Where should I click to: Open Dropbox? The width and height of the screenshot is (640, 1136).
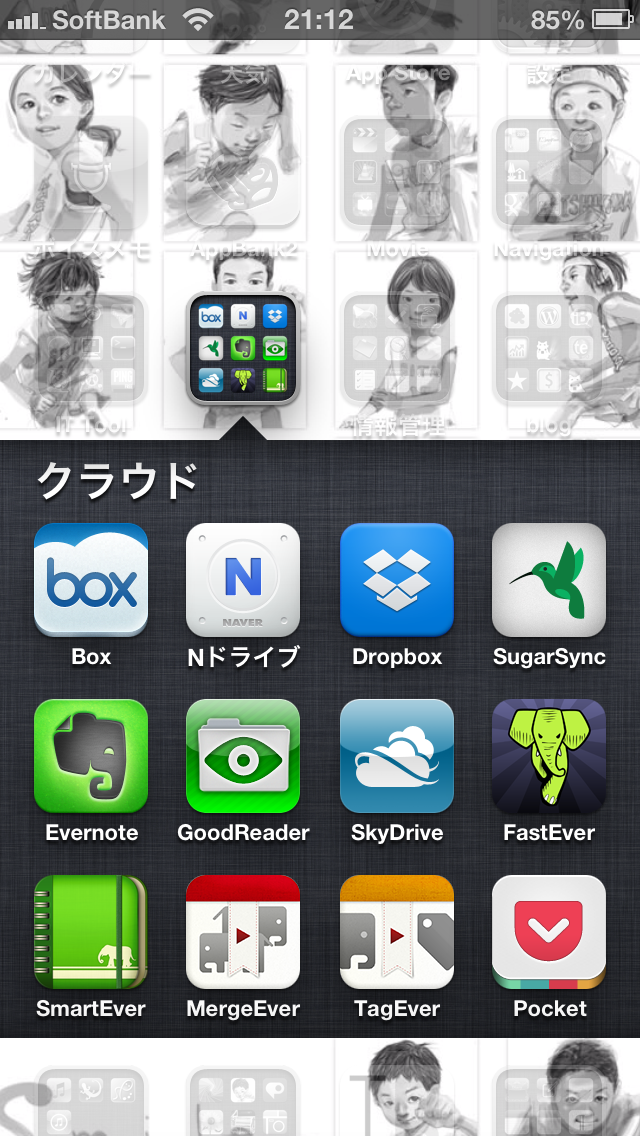(x=396, y=580)
